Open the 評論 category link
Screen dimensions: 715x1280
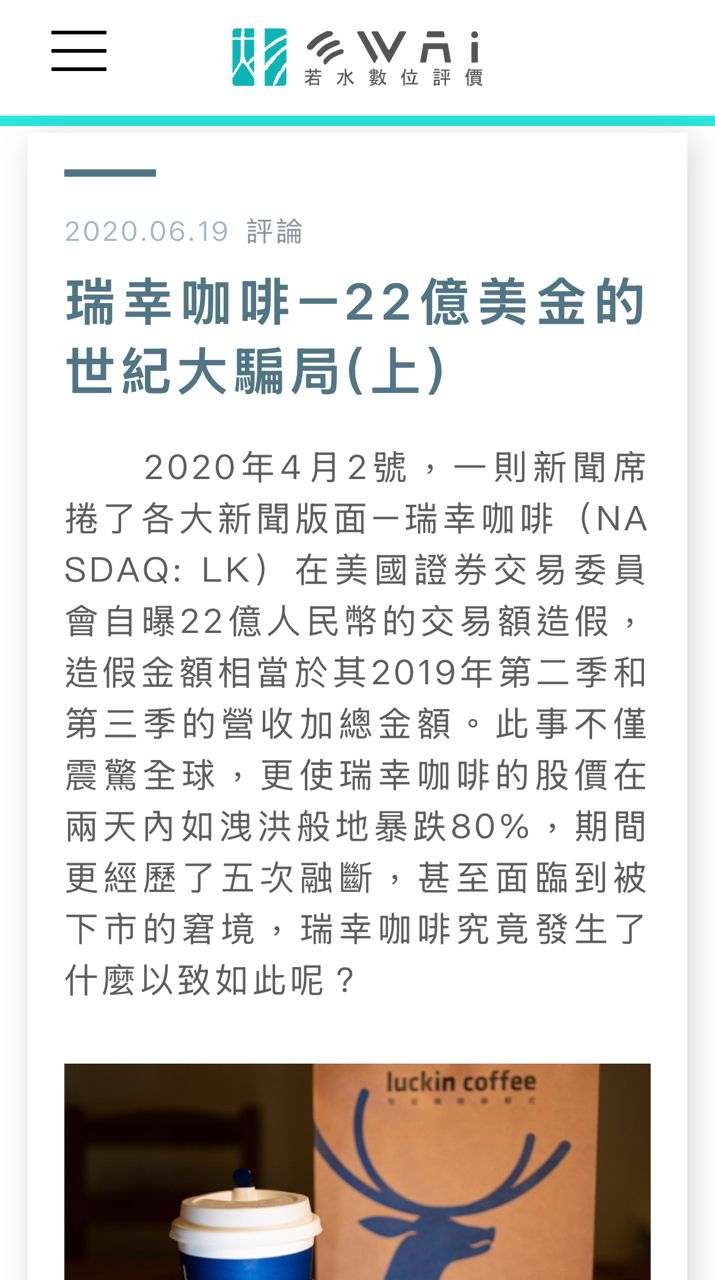pos(275,232)
